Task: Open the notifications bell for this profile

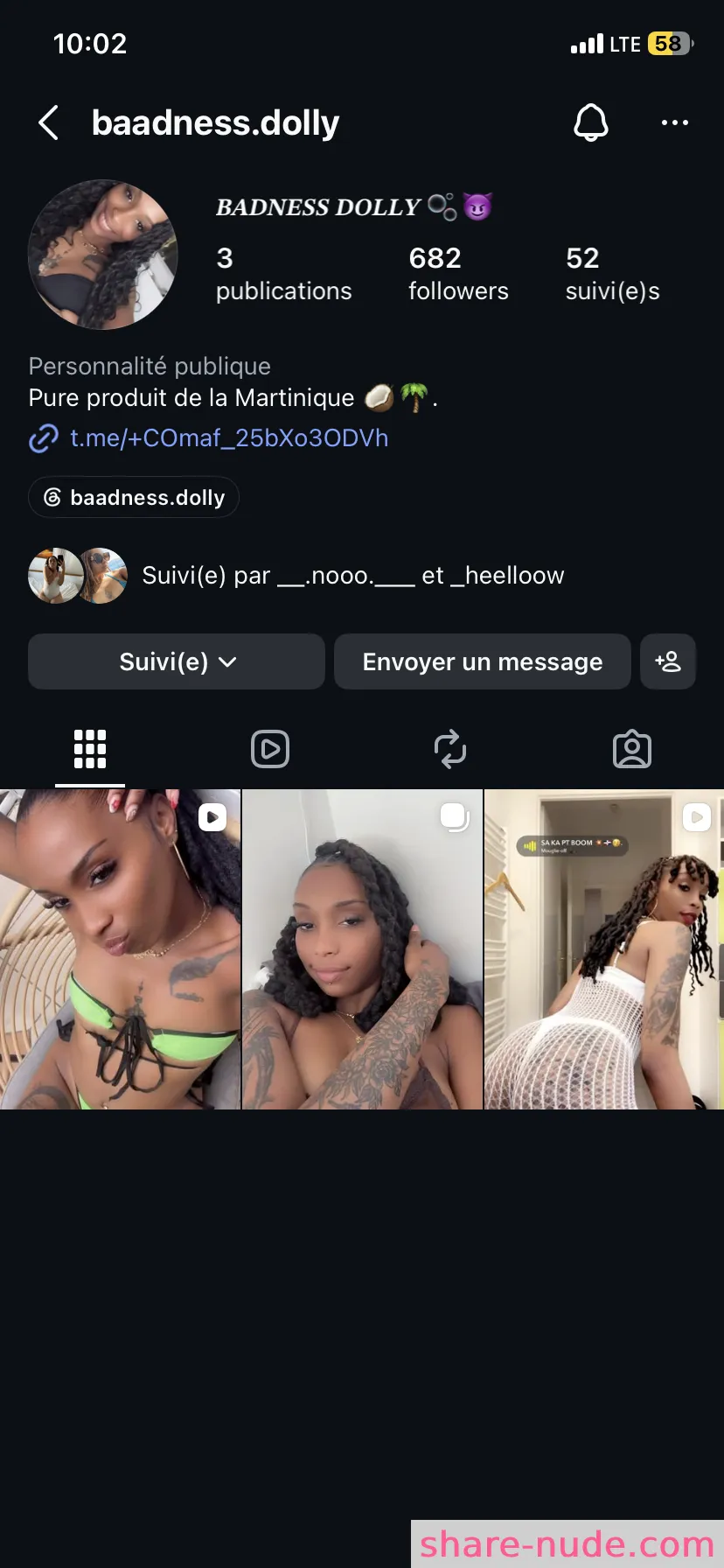Action: [x=590, y=122]
